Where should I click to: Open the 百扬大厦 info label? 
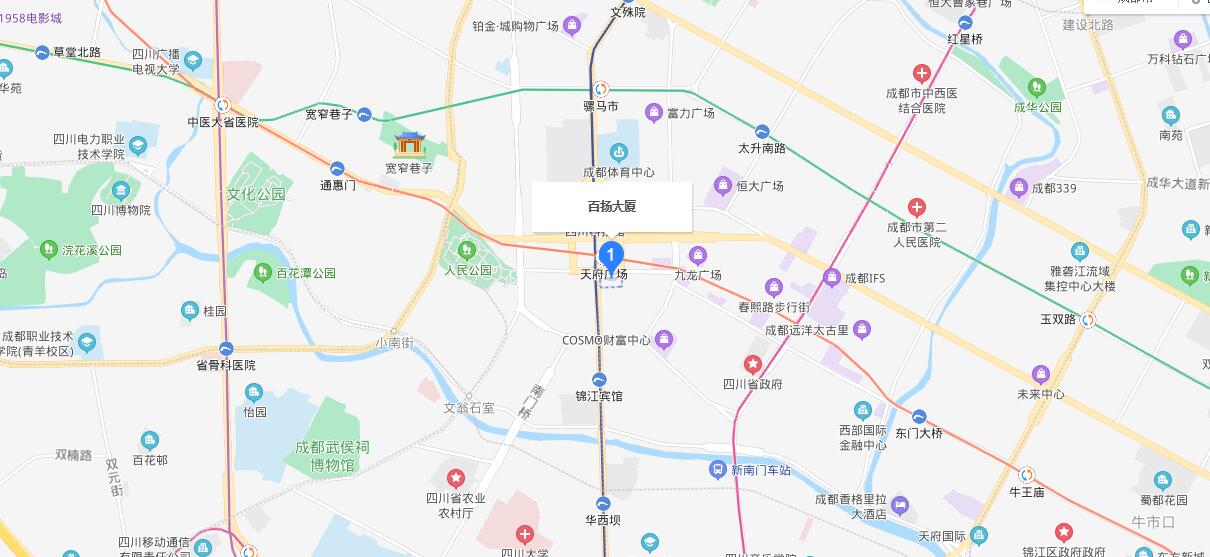pyautogui.click(x=612, y=207)
